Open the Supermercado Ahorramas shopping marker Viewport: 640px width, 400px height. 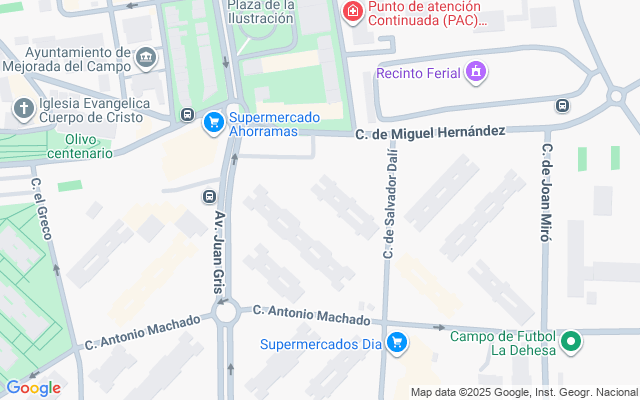pyautogui.click(x=213, y=122)
